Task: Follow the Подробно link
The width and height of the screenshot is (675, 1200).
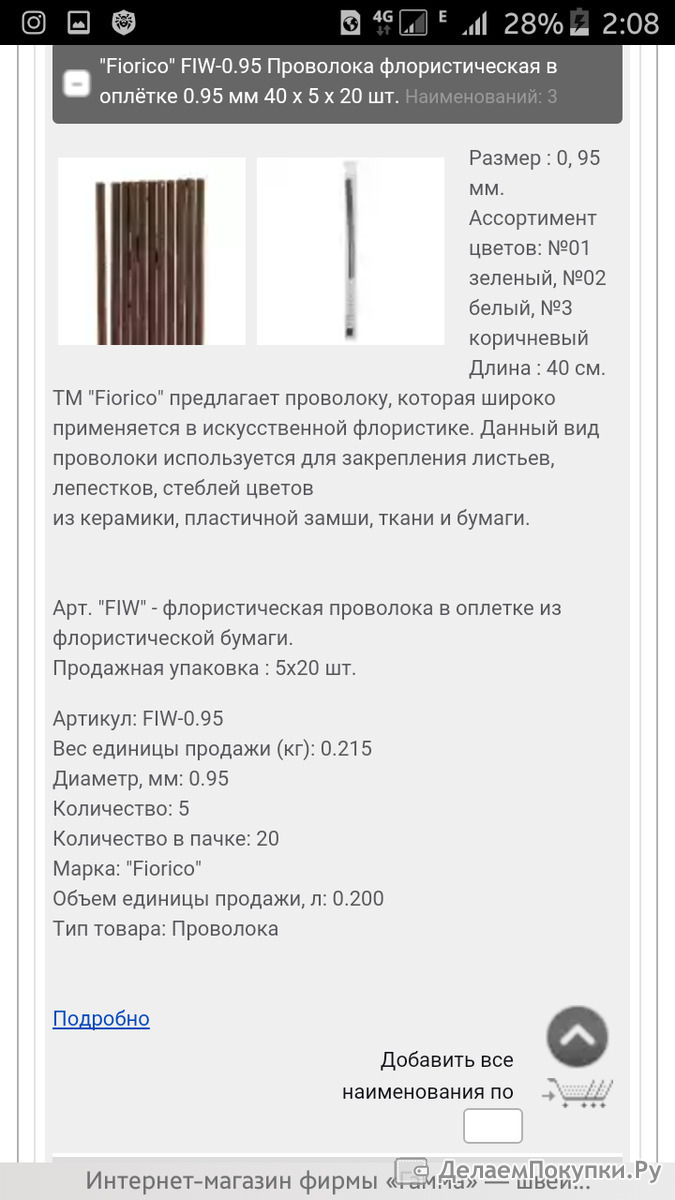Action: click(x=101, y=1019)
